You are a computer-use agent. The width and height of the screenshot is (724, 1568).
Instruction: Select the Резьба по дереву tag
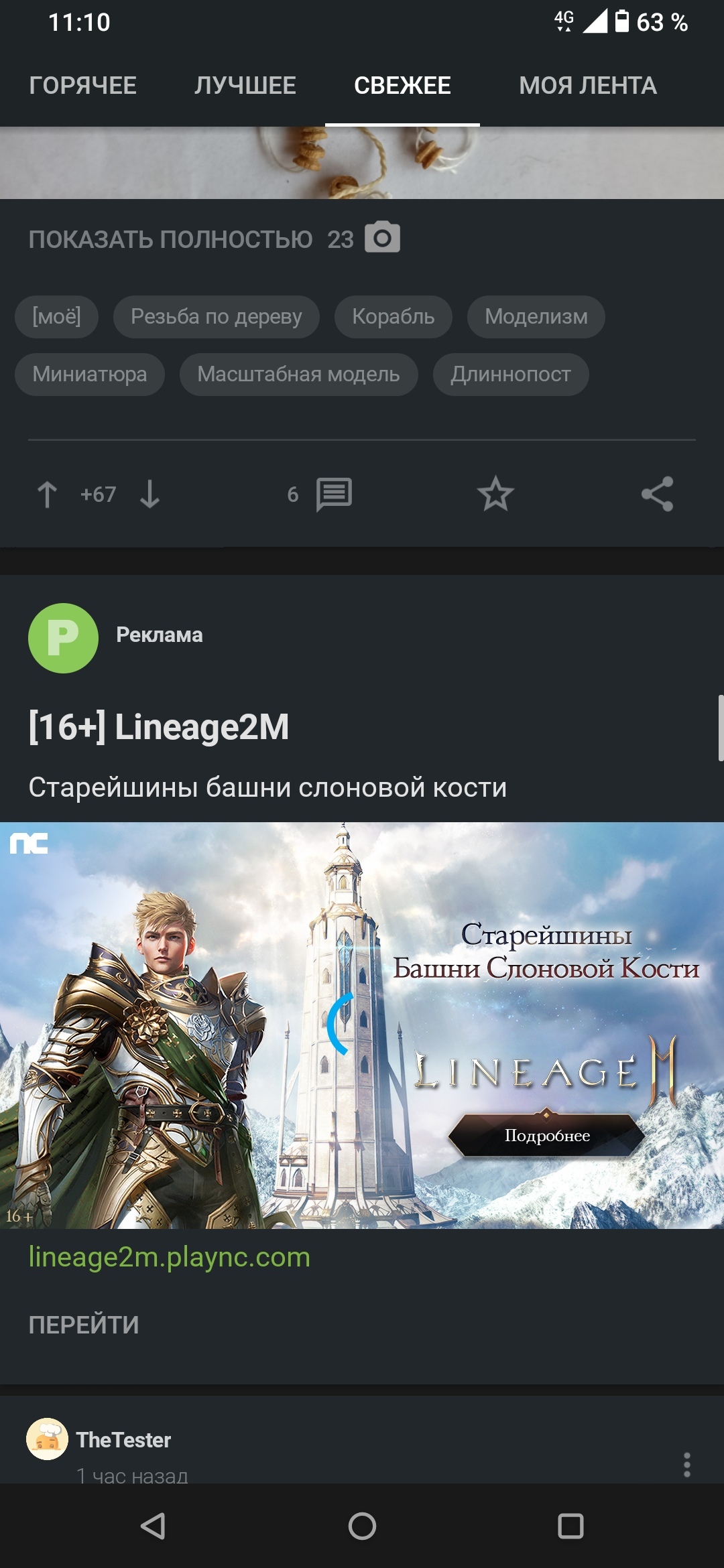[216, 316]
